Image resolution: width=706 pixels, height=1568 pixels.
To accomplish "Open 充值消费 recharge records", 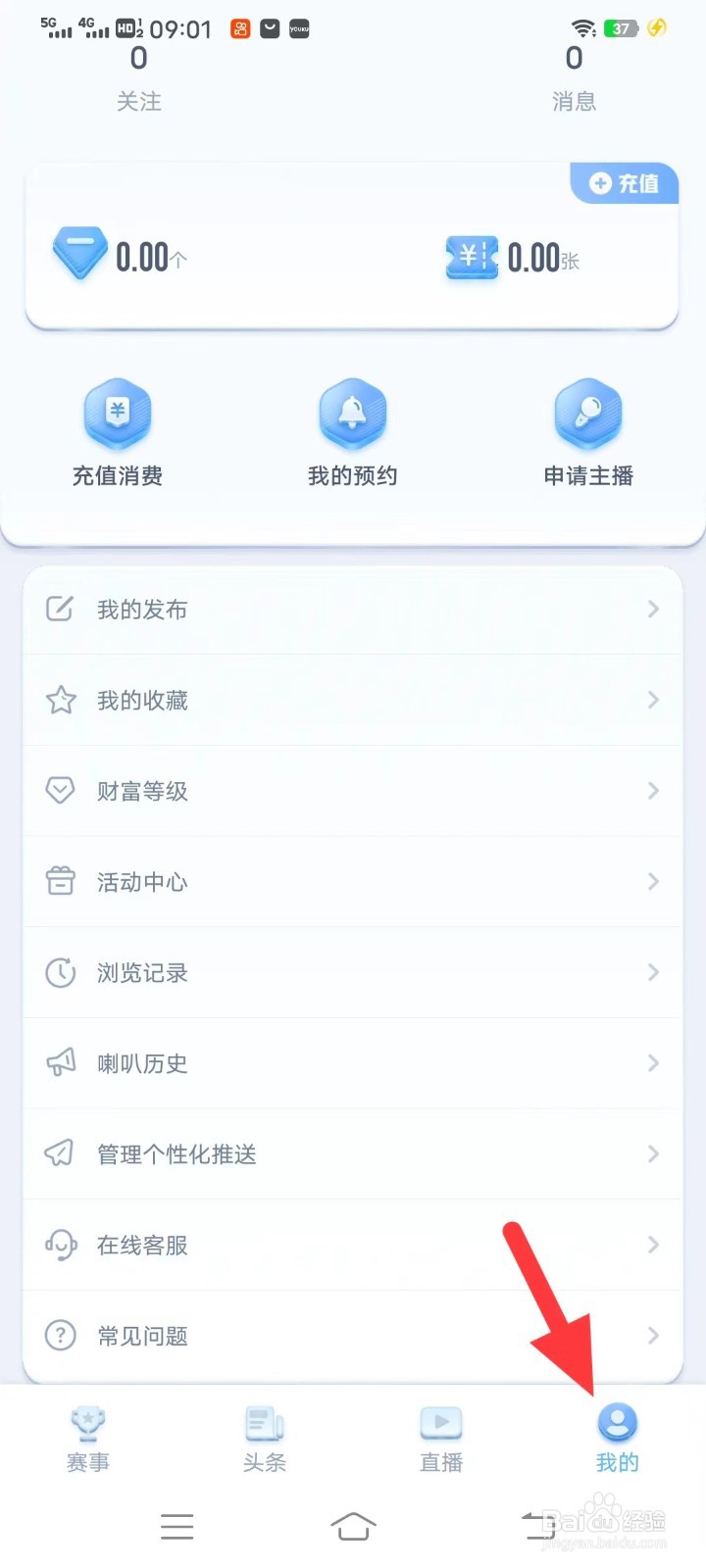I will click(118, 432).
